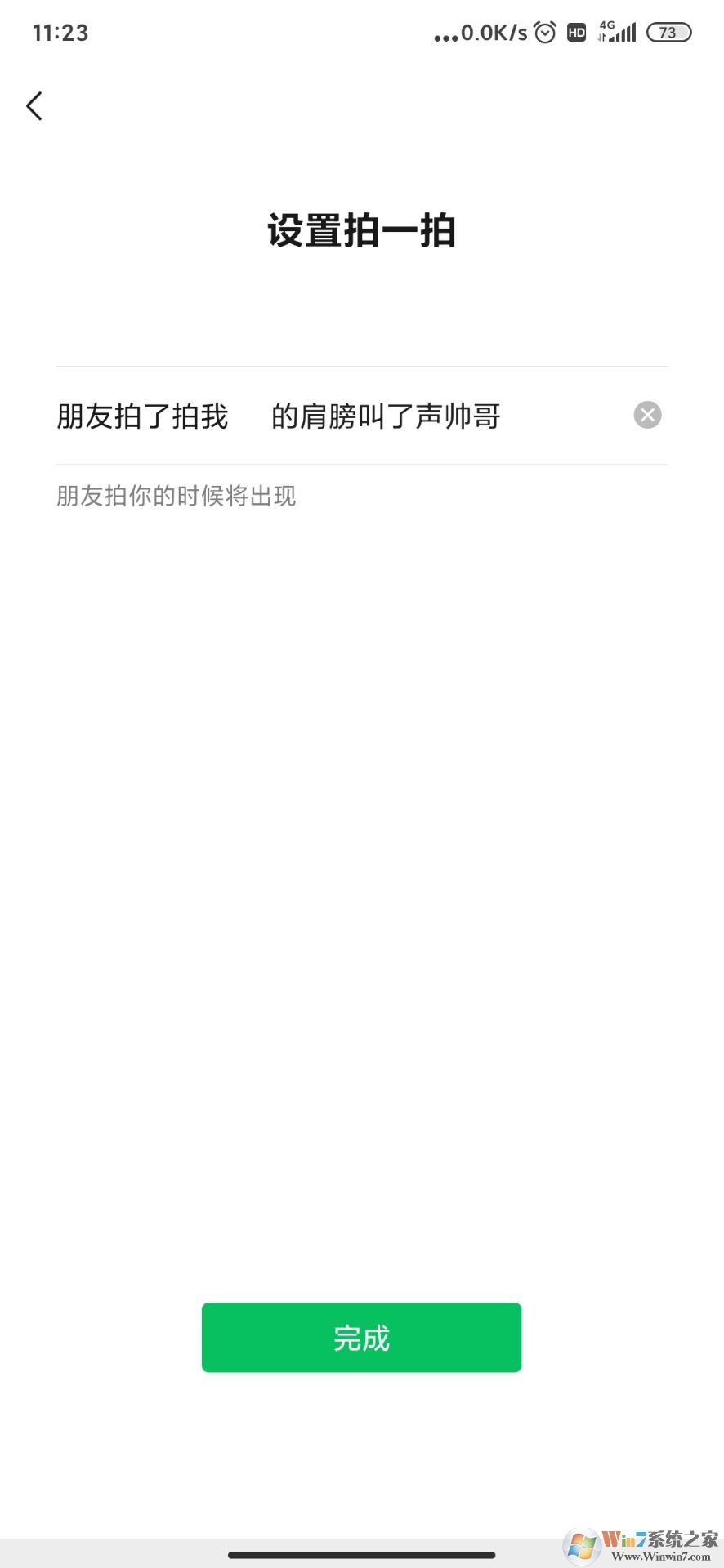The image size is (724, 1568).
Task: Tap the 设置拍一拍 page title
Action: 362,229
